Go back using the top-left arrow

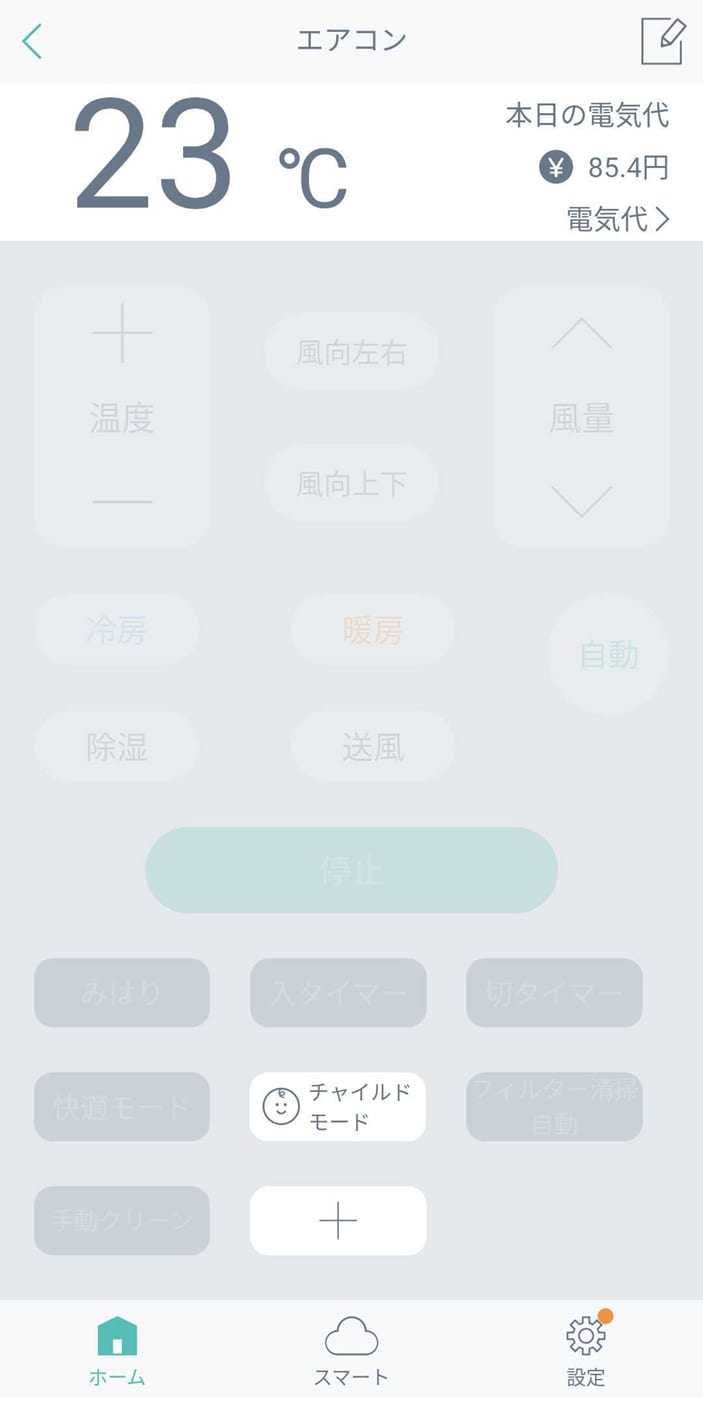click(32, 42)
